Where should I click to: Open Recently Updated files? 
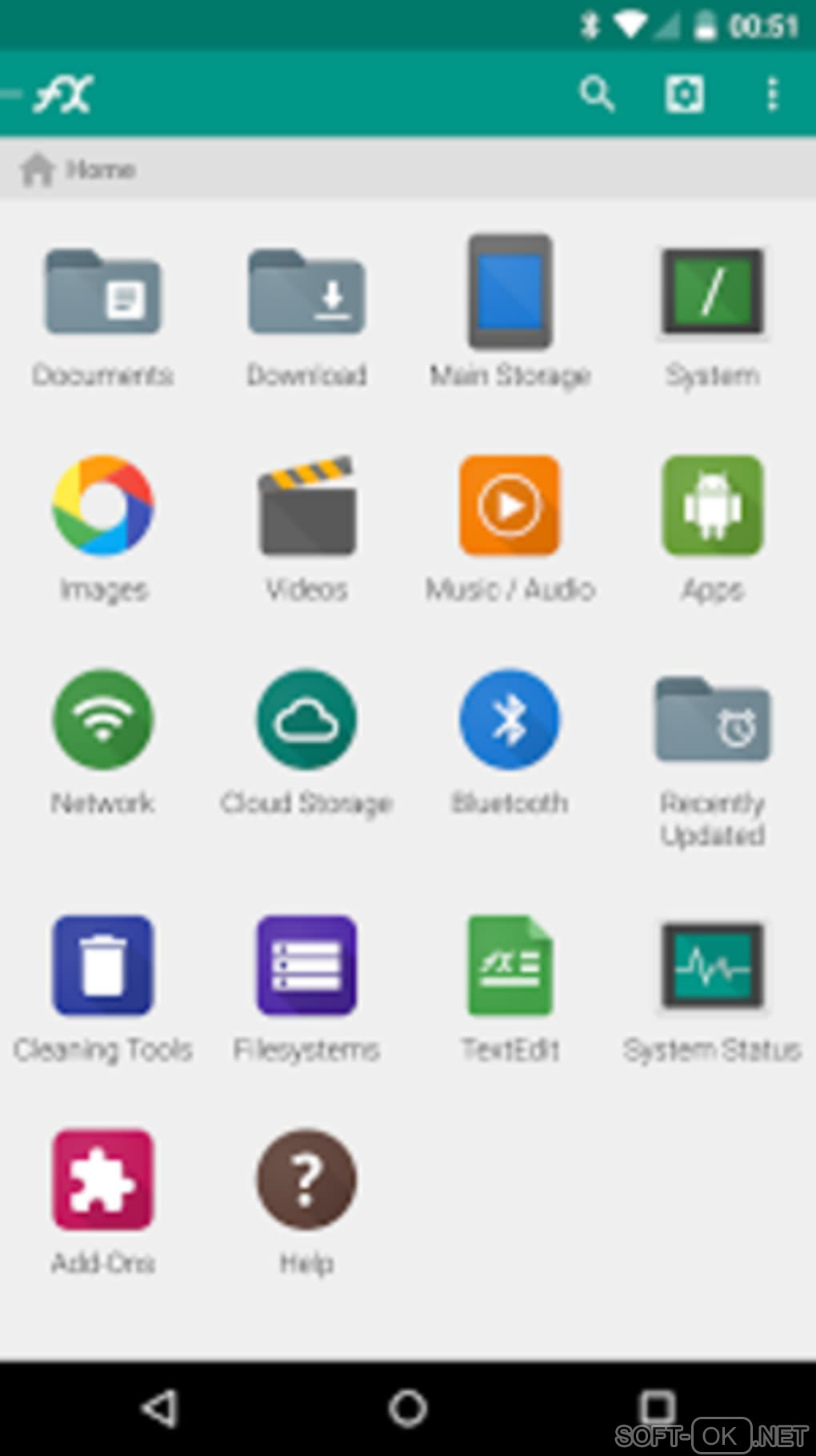712,720
